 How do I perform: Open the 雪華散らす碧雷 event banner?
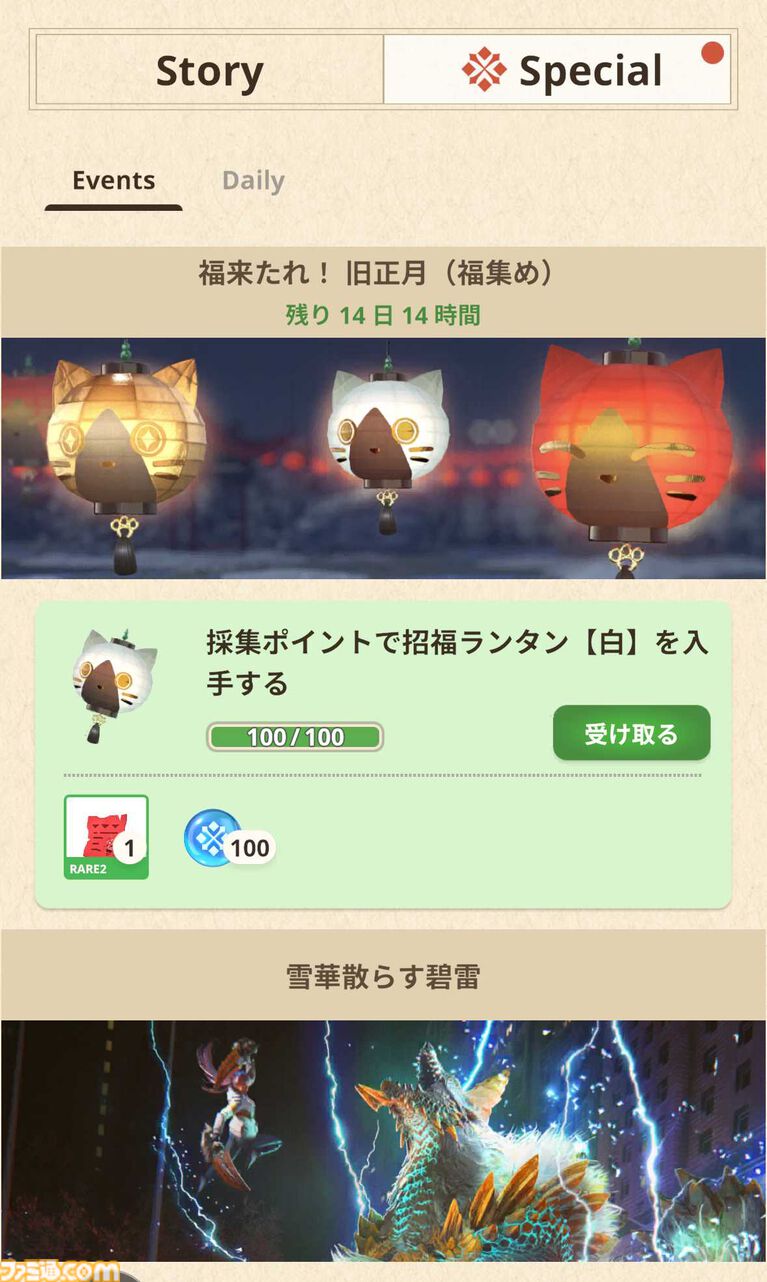pyautogui.click(x=383, y=1138)
